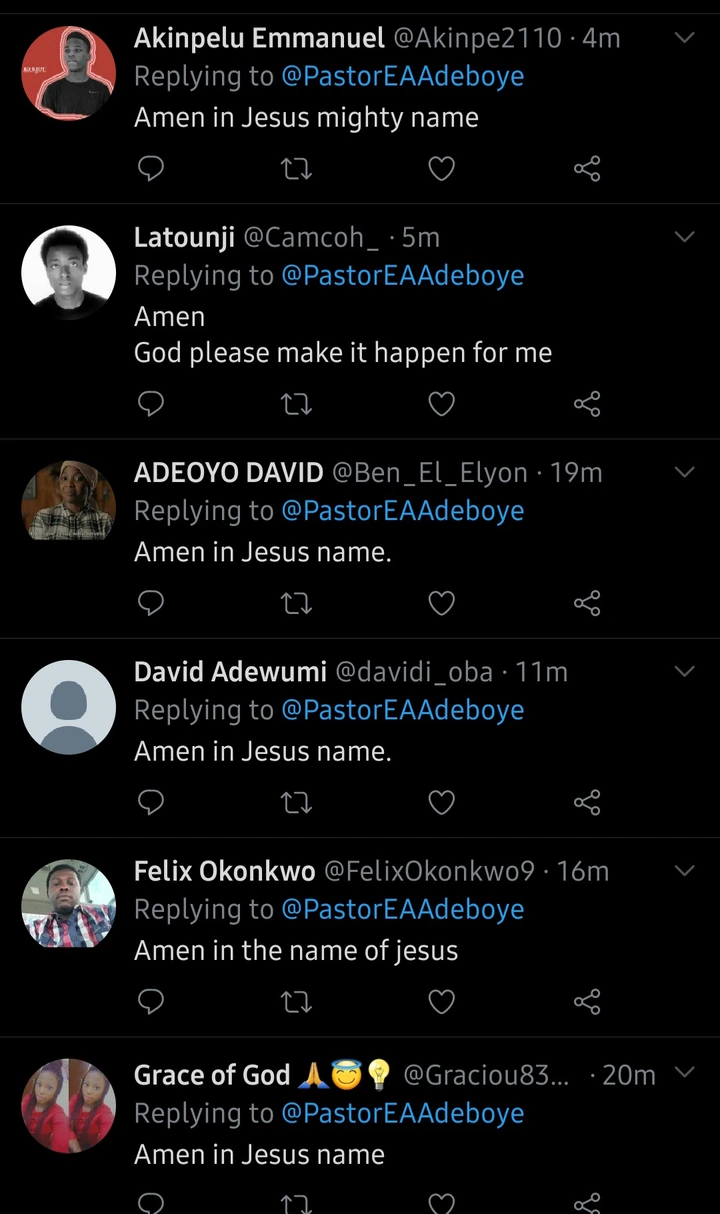
Task: View Grace of God's profile picture
Action: [x=69, y=1106]
